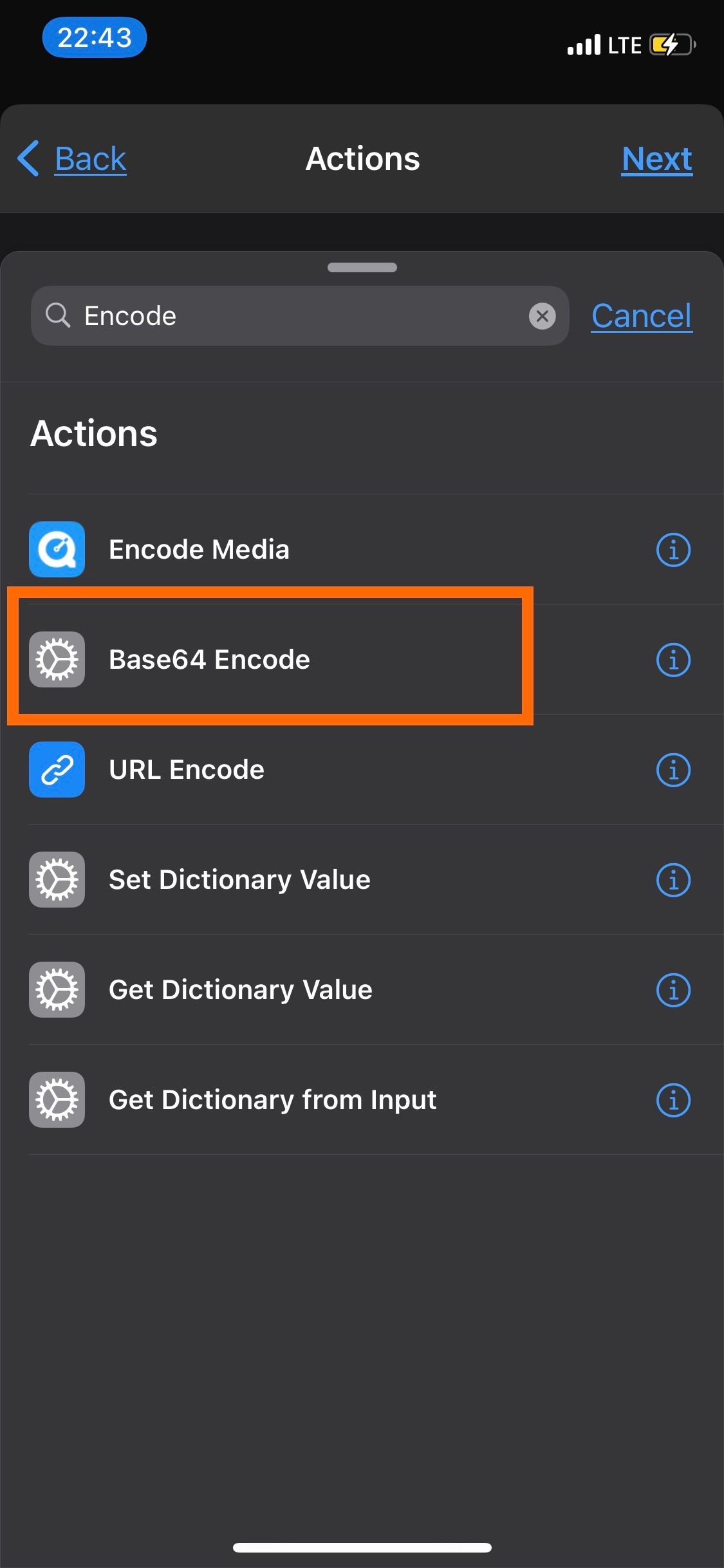This screenshot has height=1568, width=724.
Task: Show info about Base64 Encode
Action: coord(673,660)
